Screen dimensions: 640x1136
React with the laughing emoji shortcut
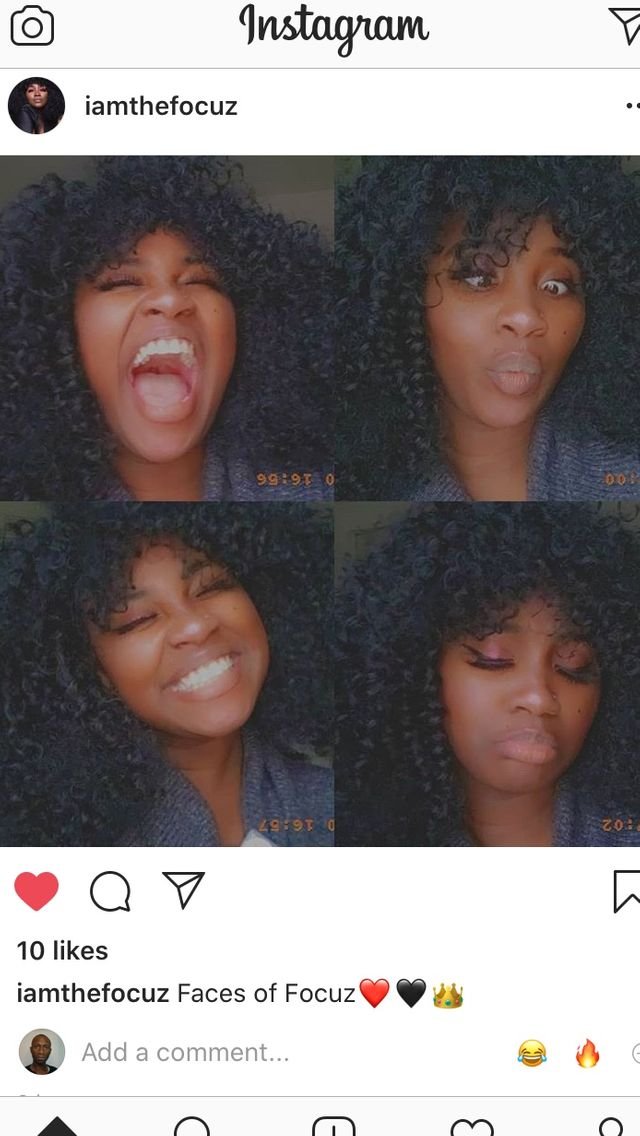pyautogui.click(x=532, y=1053)
